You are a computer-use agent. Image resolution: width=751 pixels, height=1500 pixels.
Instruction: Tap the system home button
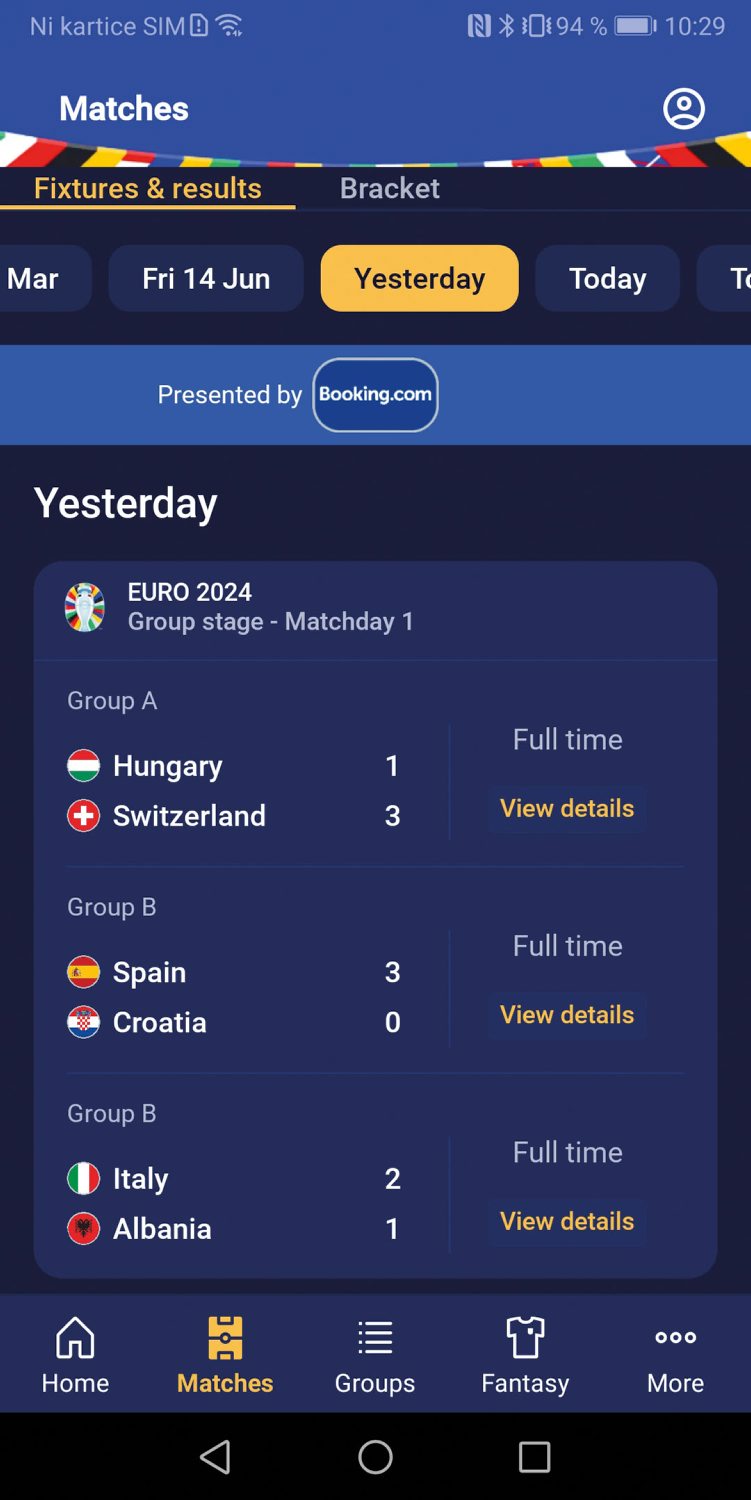[x=376, y=1457]
